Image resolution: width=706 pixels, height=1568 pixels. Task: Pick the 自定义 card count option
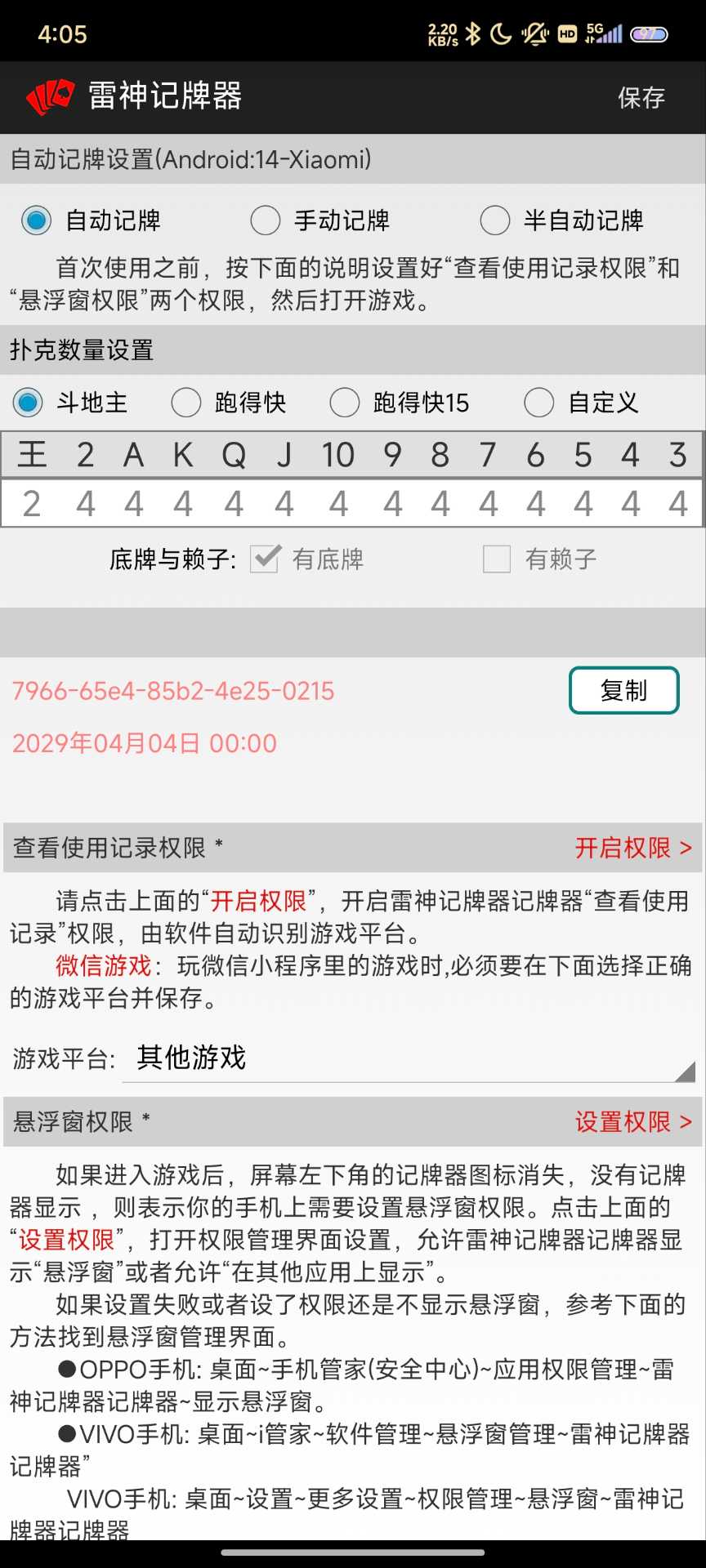[x=539, y=403]
